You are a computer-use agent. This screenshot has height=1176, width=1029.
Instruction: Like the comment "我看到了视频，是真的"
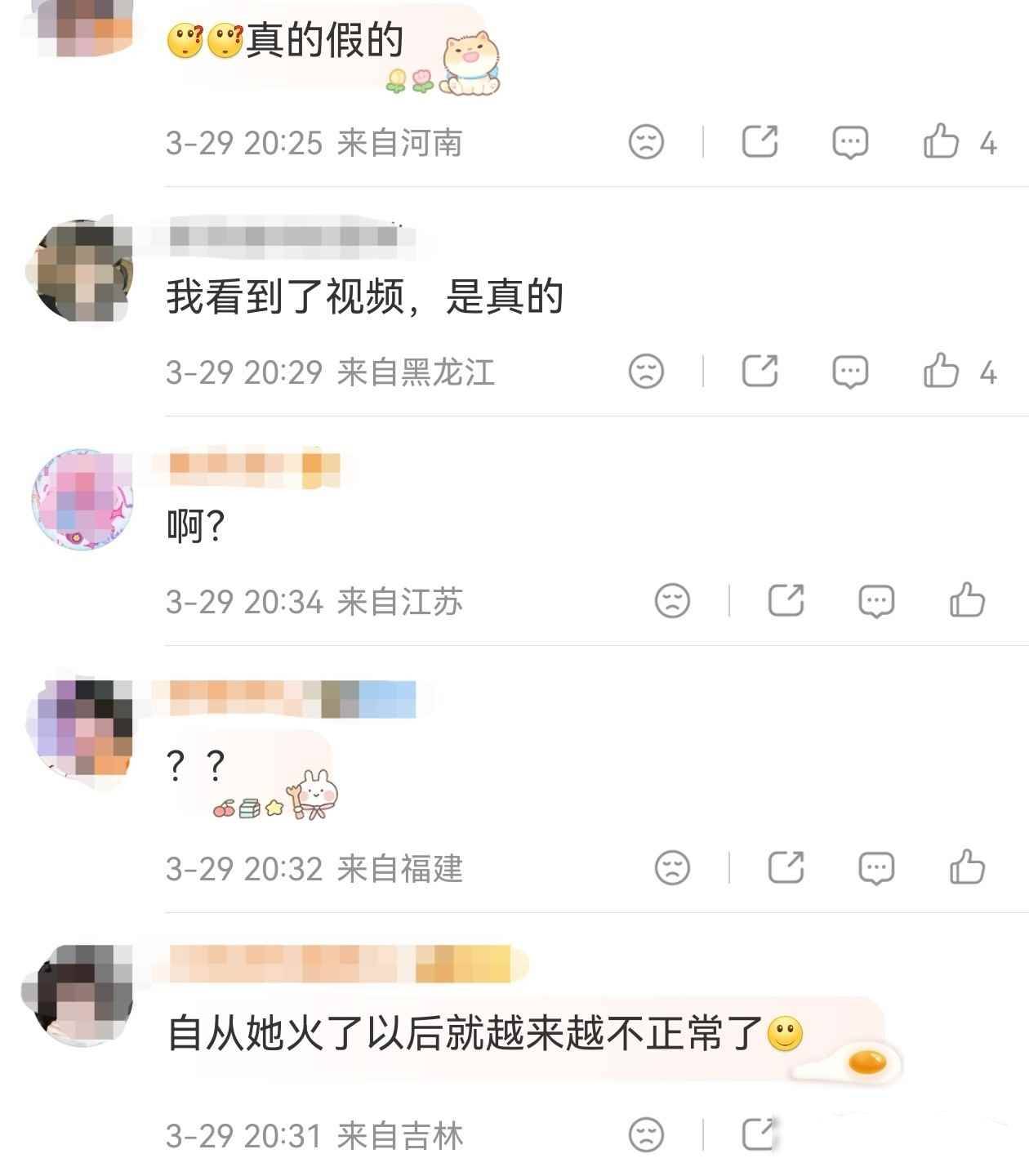(x=941, y=372)
